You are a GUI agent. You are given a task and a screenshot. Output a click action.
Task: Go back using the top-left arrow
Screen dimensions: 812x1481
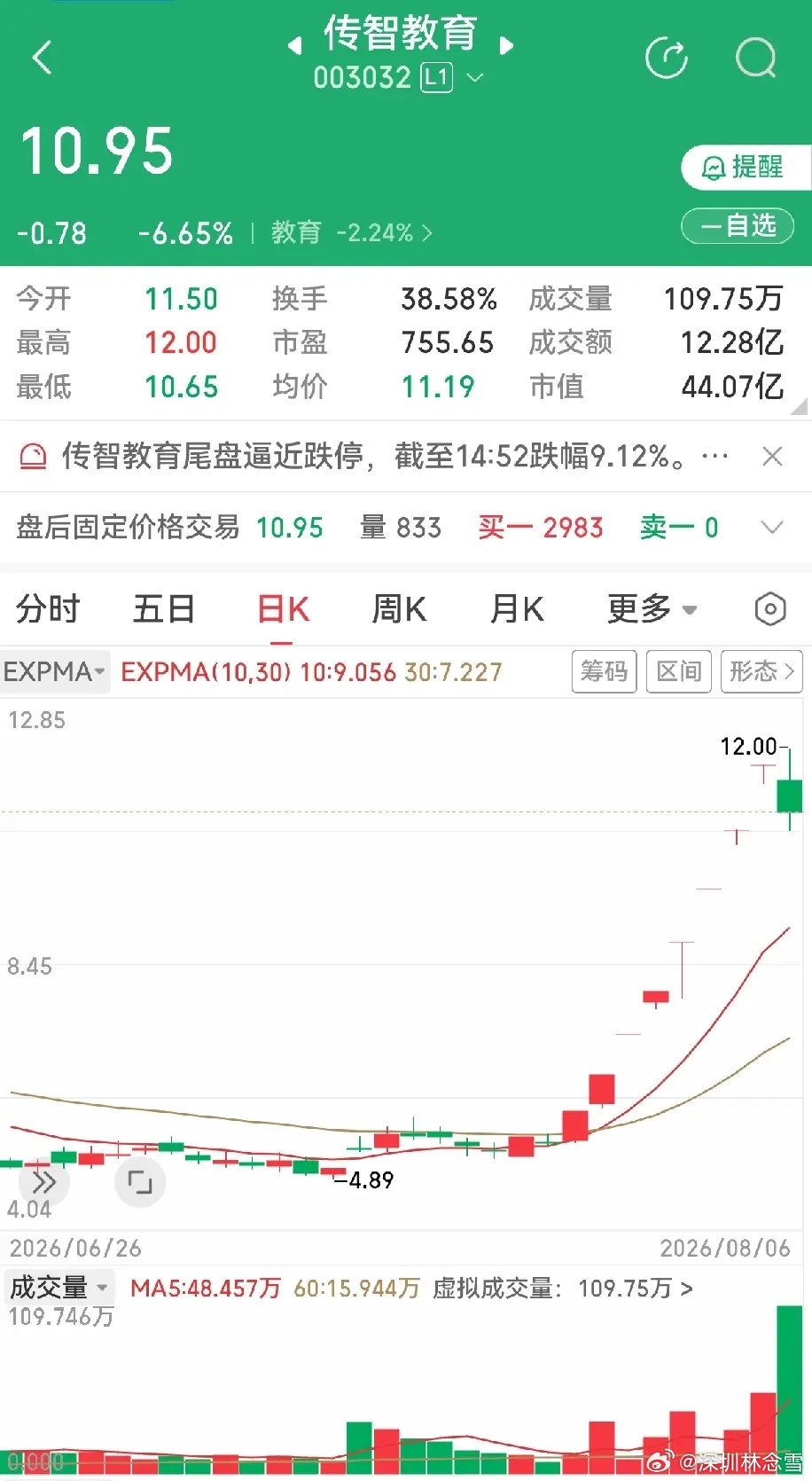coord(42,58)
